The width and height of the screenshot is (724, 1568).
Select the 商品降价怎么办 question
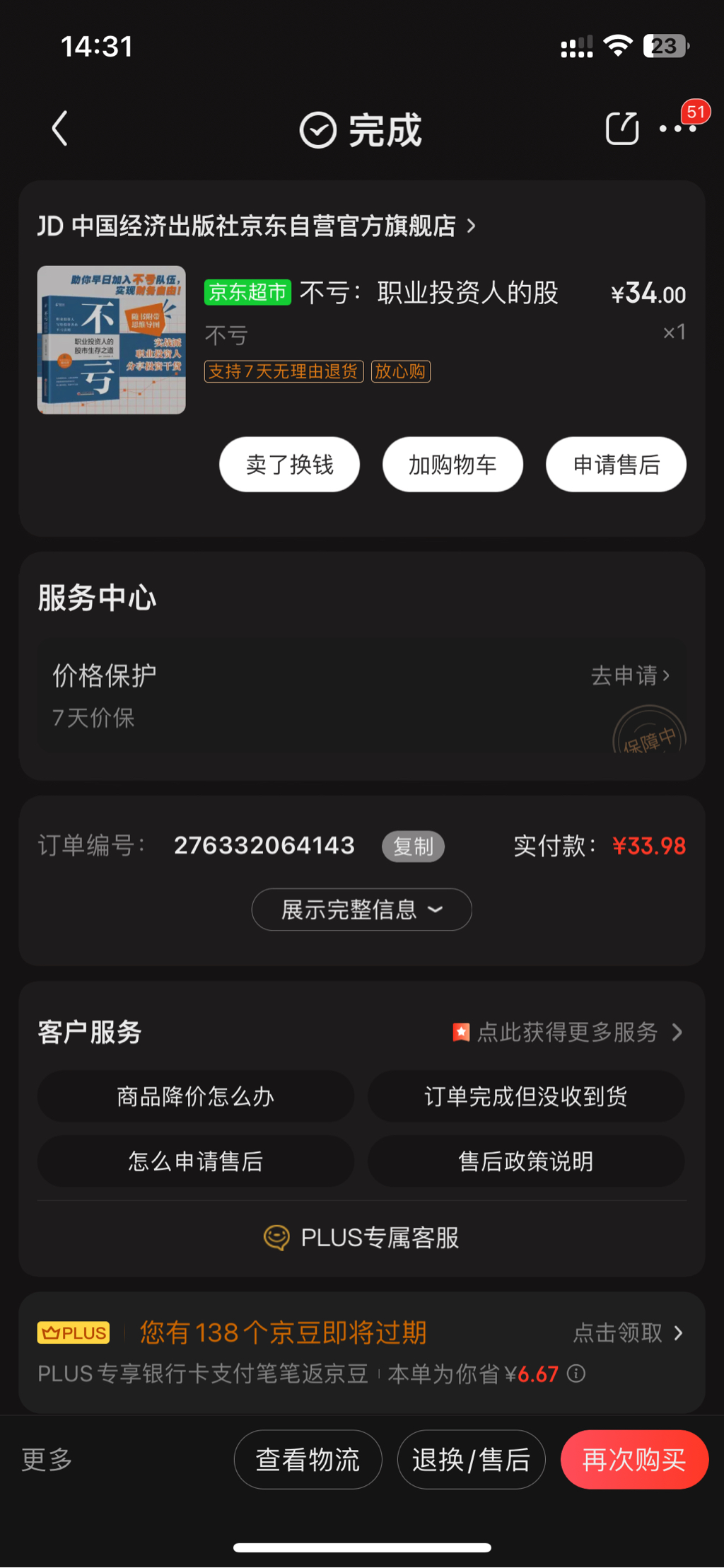[195, 1096]
